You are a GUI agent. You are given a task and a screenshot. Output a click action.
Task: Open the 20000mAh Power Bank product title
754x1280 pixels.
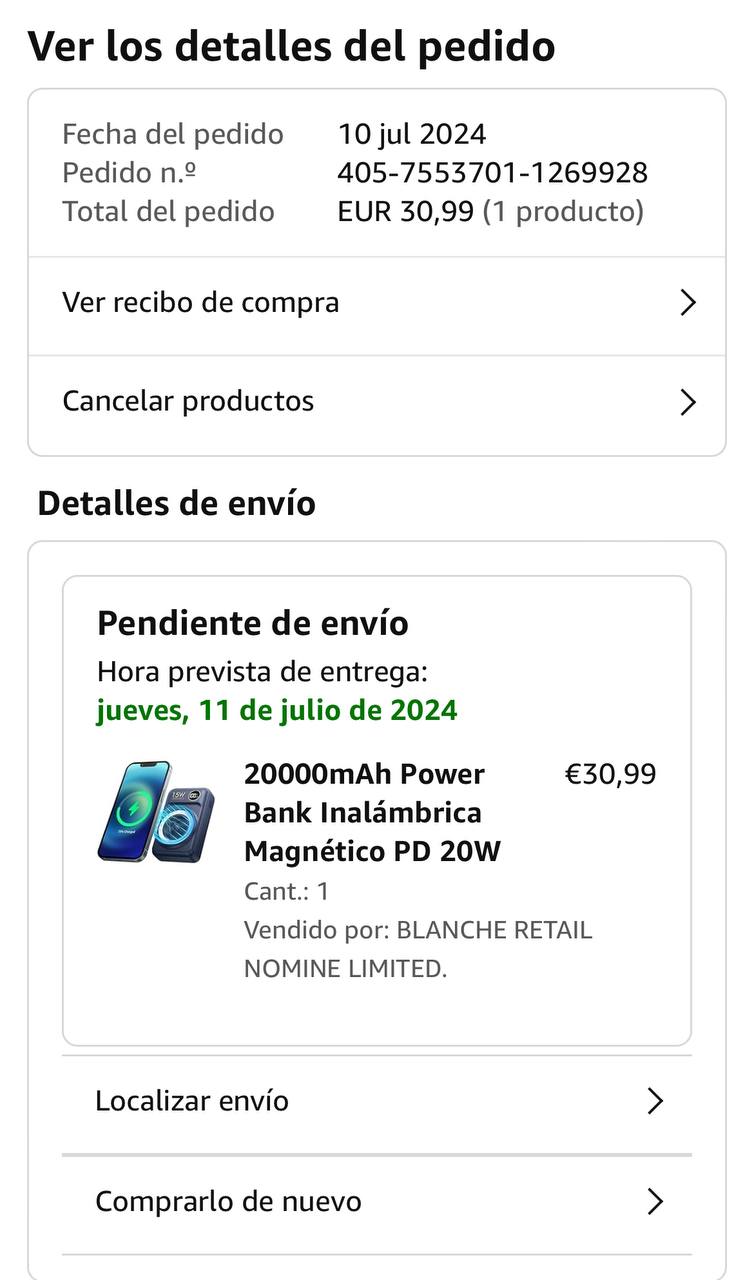[372, 812]
